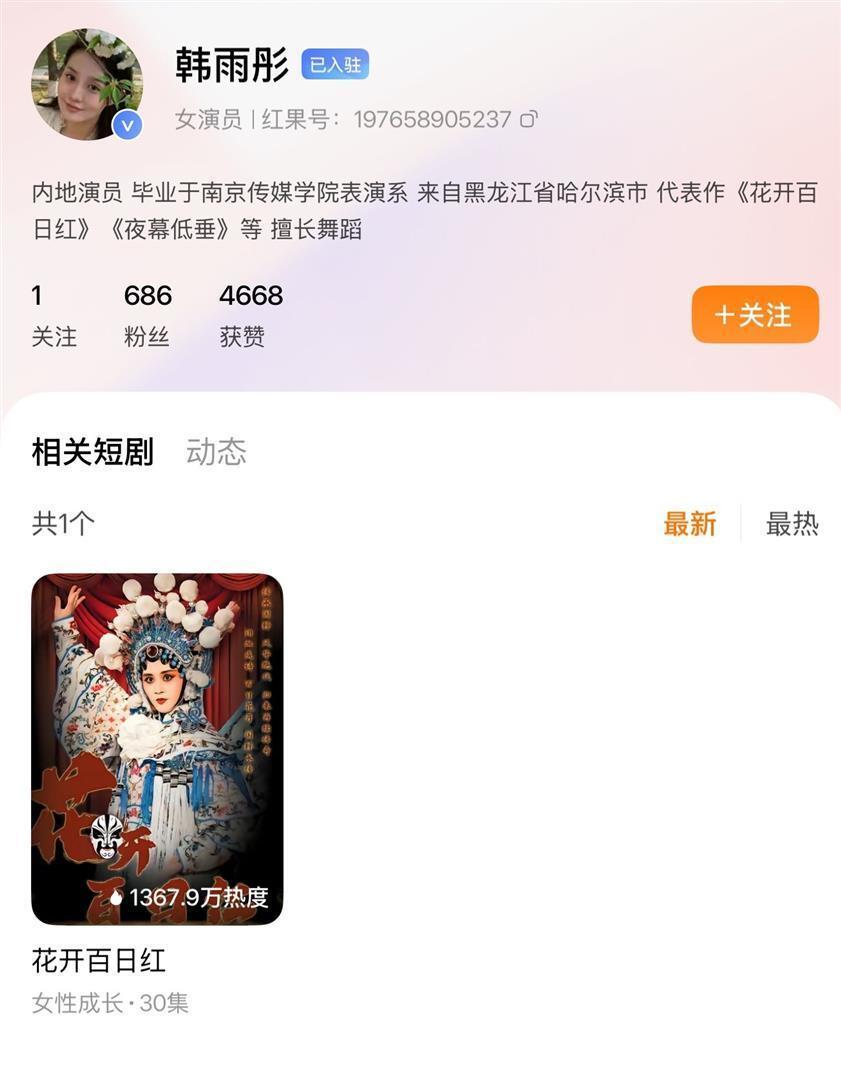Follow 韩雨彤 using the 关注 button

click(x=755, y=314)
